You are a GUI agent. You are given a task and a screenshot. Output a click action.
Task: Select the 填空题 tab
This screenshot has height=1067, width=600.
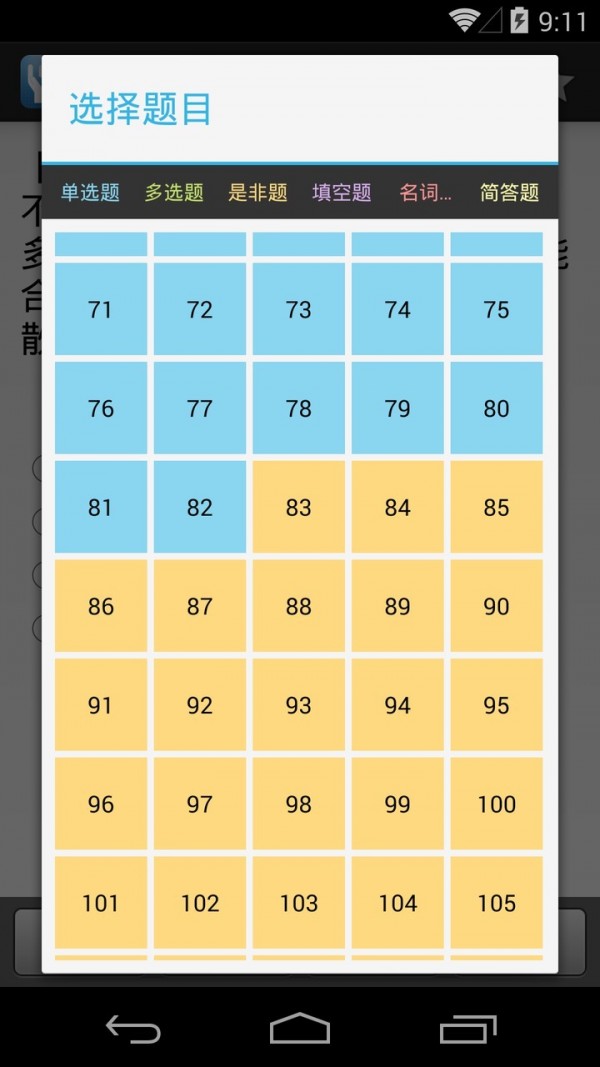(x=341, y=192)
